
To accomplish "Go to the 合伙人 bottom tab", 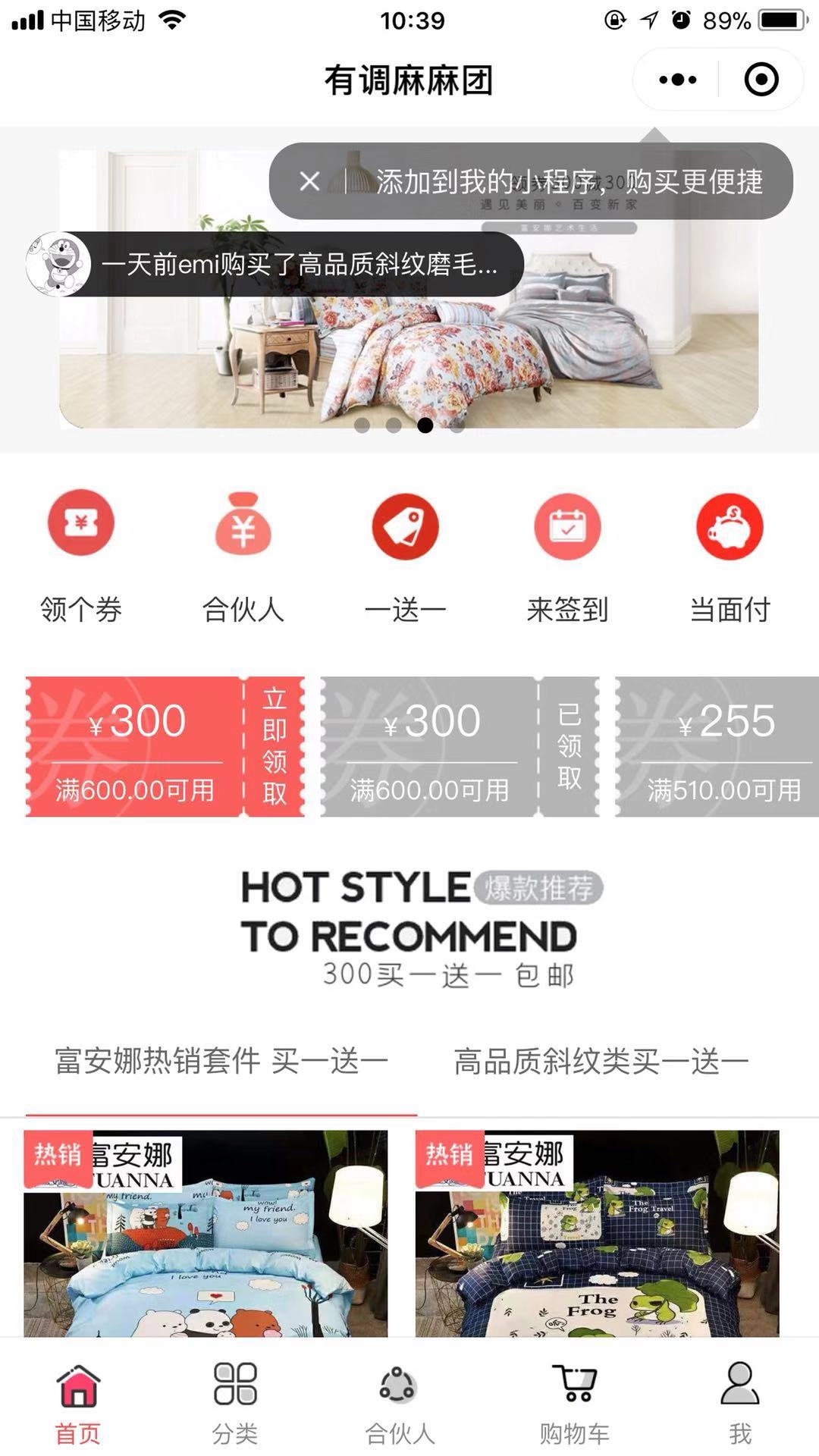I will point(399,1403).
